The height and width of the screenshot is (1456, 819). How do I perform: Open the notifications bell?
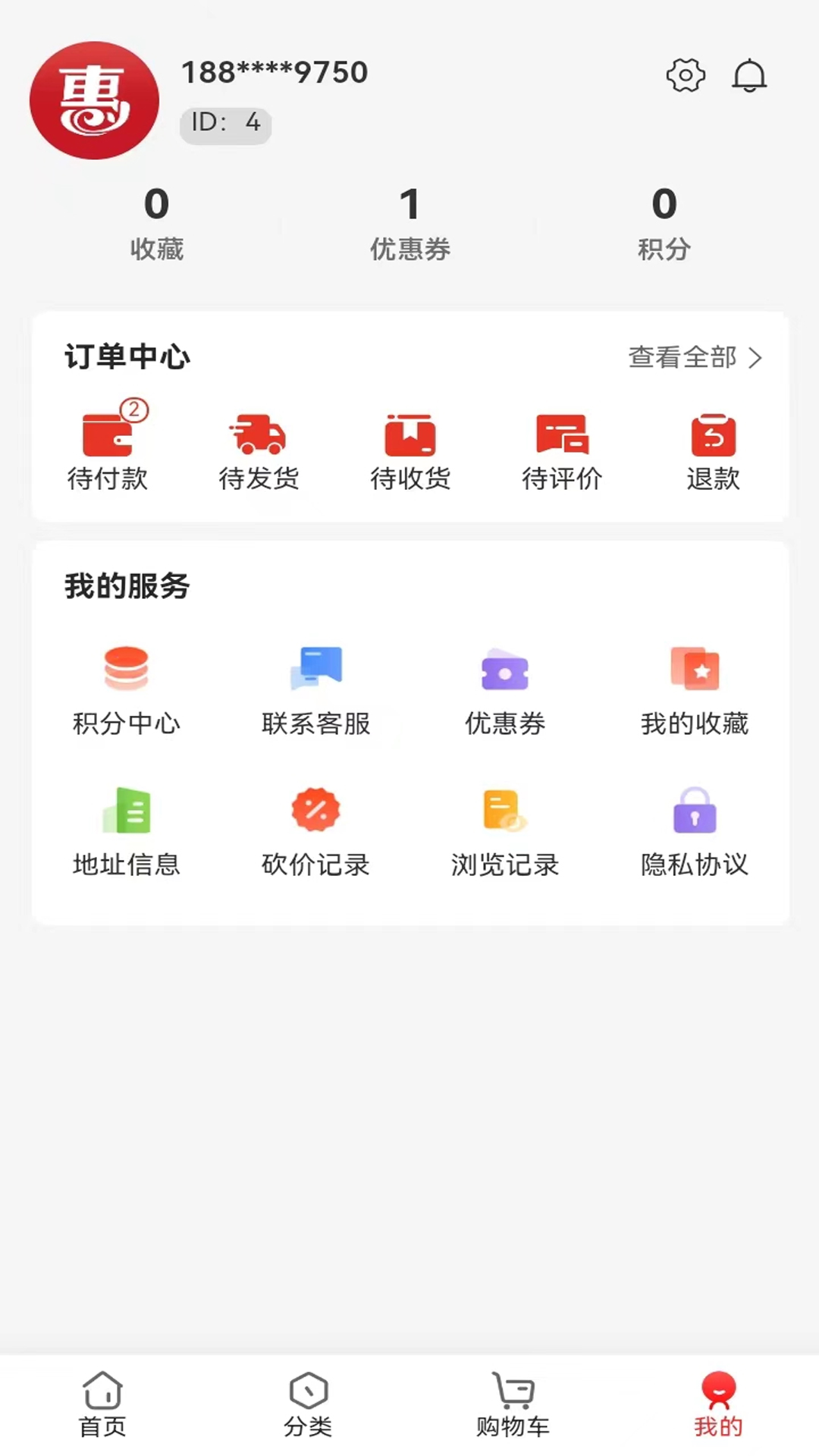(749, 75)
